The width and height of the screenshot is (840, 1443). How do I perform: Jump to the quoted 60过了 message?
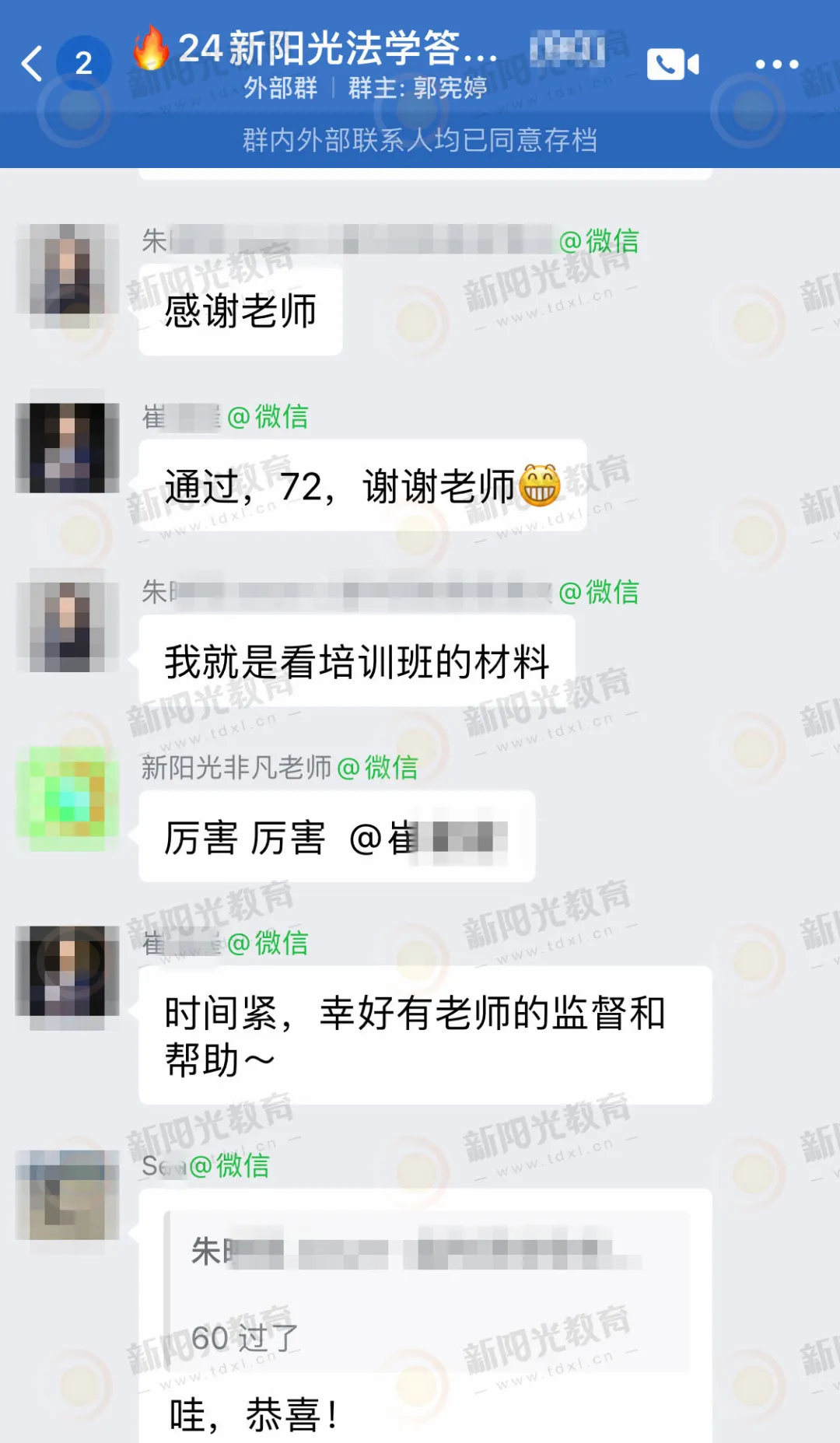pos(428,1291)
